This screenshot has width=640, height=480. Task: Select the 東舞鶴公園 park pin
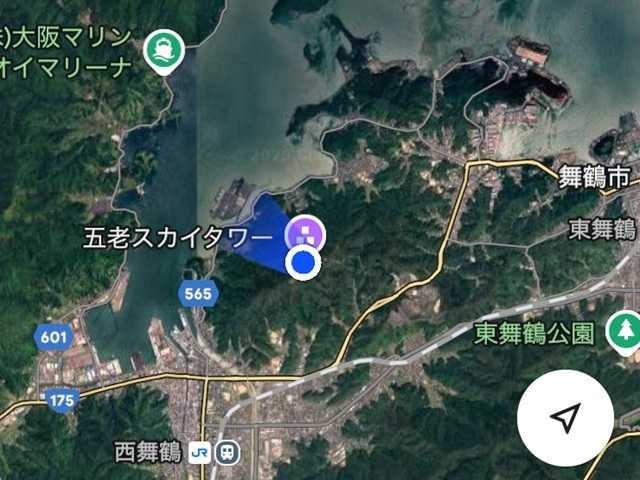[627, 330]
